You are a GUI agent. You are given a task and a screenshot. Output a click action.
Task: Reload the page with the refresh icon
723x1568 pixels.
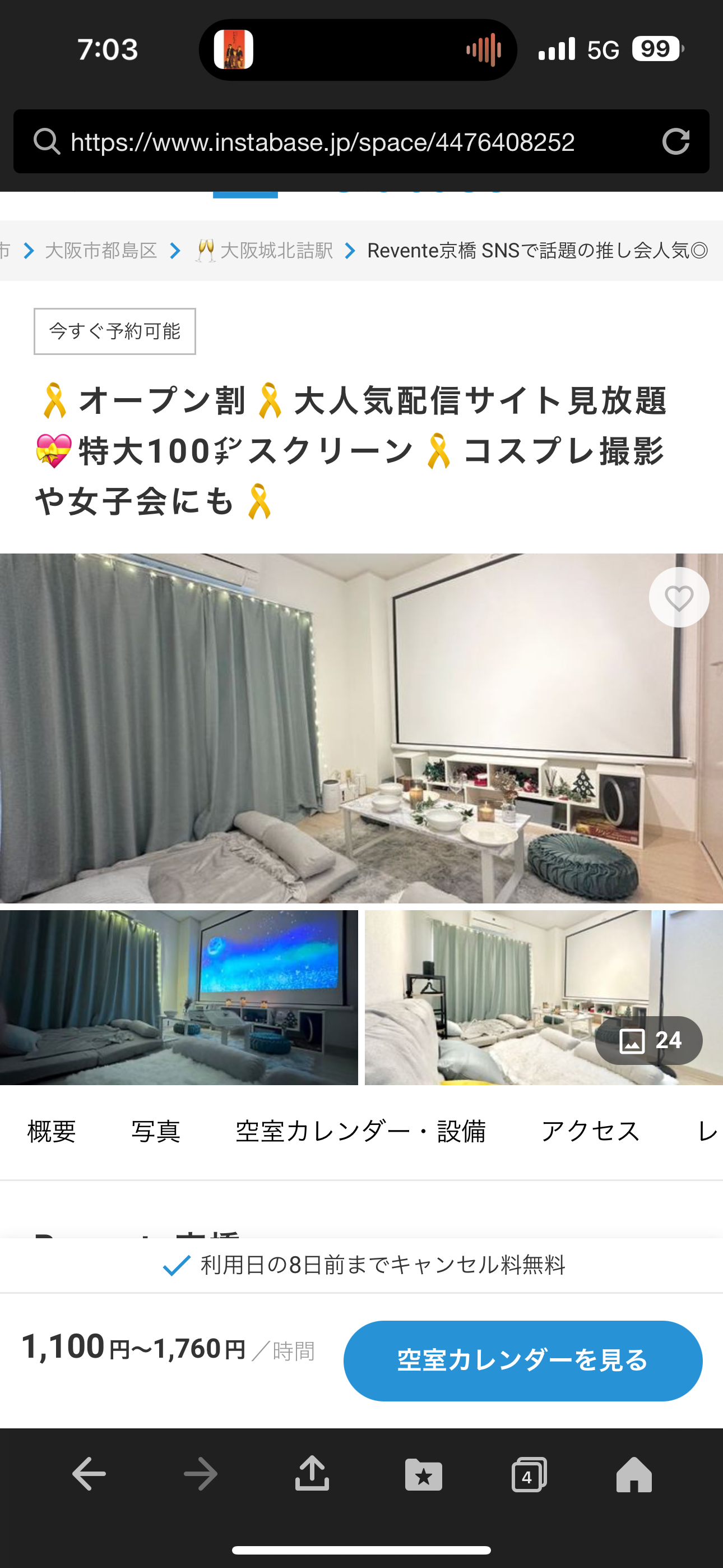[675, 141]
